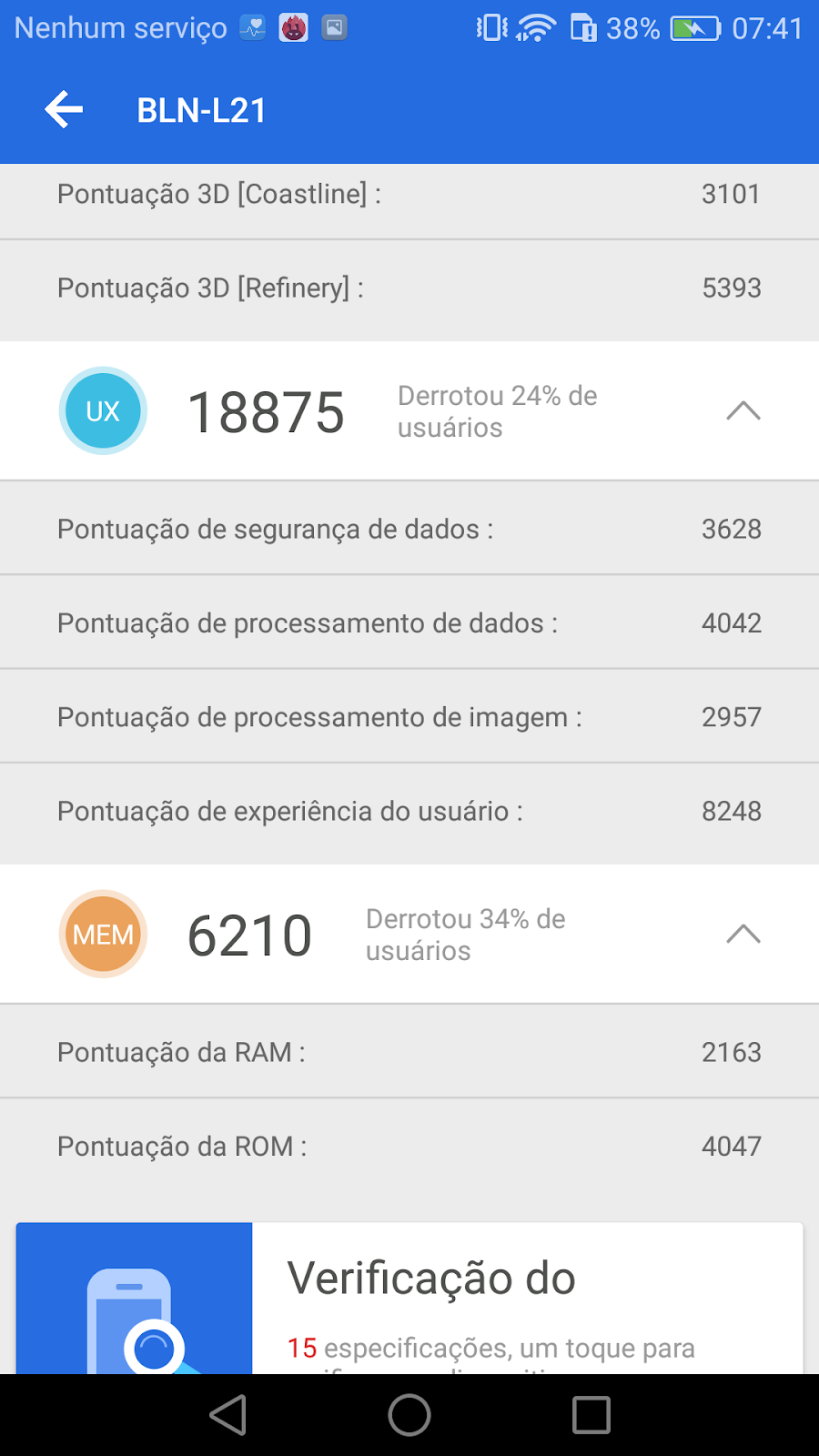Viewport: 819px width, 1456px height.
Task: Collapse the MEM score section
Action: coord(743,935)
